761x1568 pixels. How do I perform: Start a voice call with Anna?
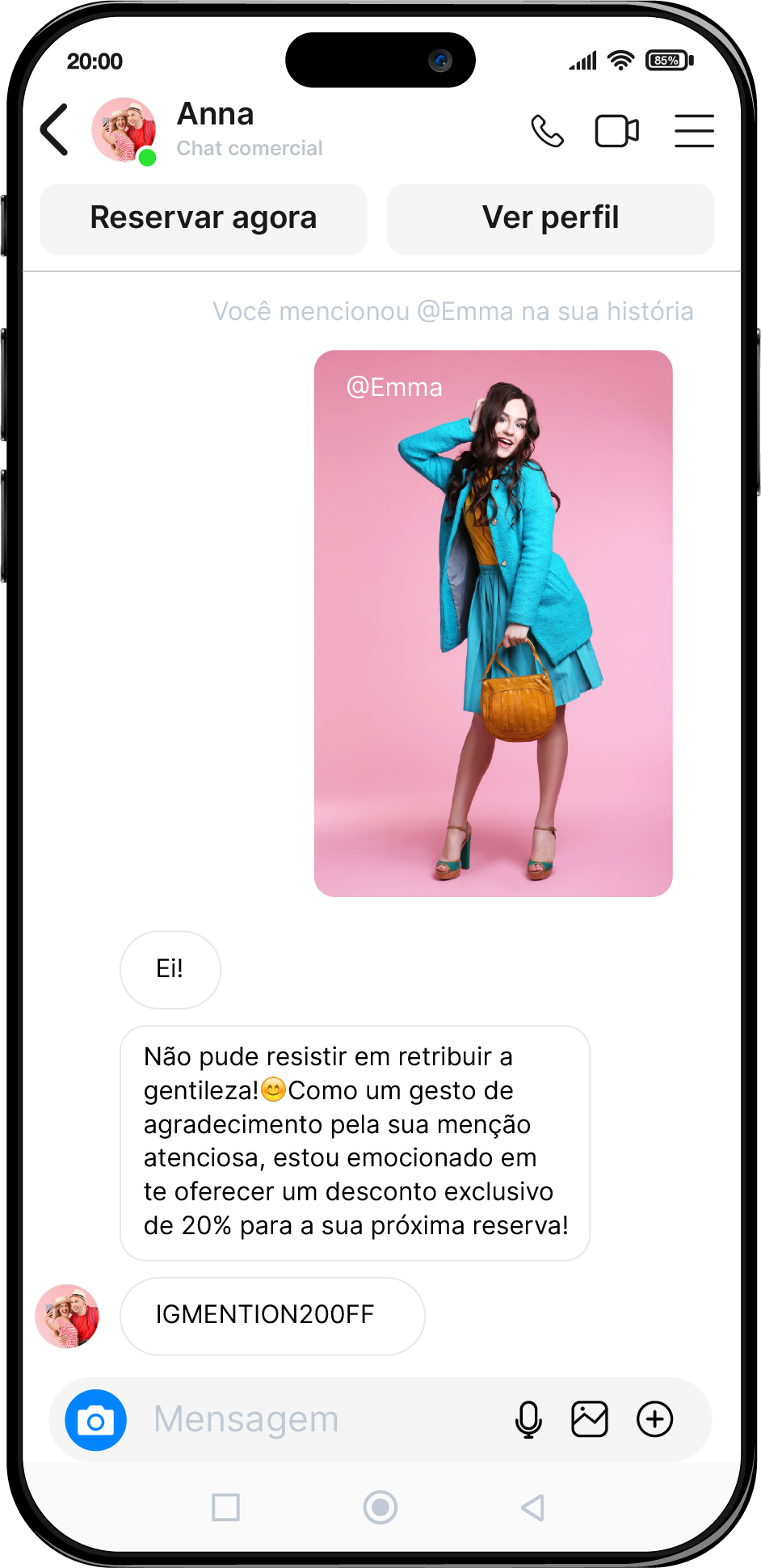click(547, 131)
